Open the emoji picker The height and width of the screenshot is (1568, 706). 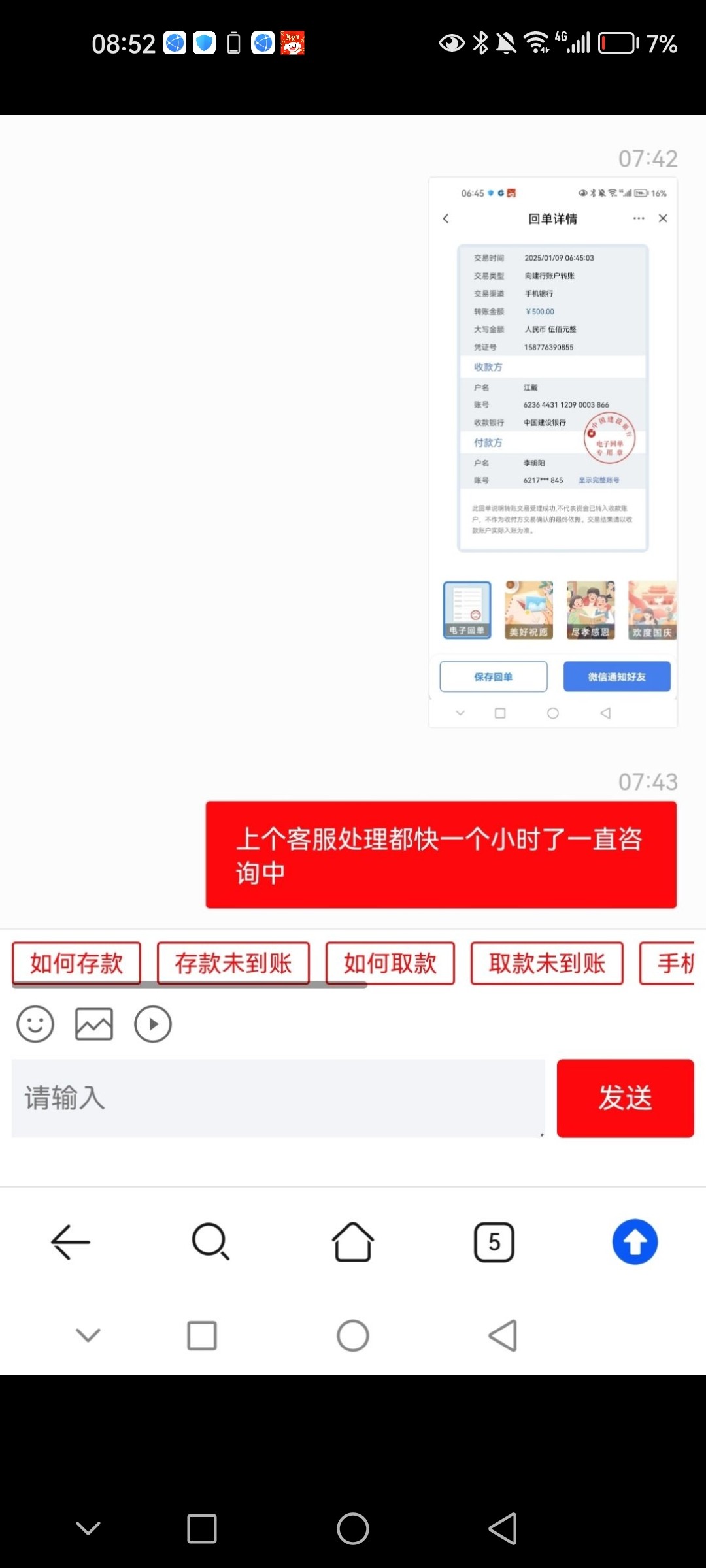coord(35,1024)
